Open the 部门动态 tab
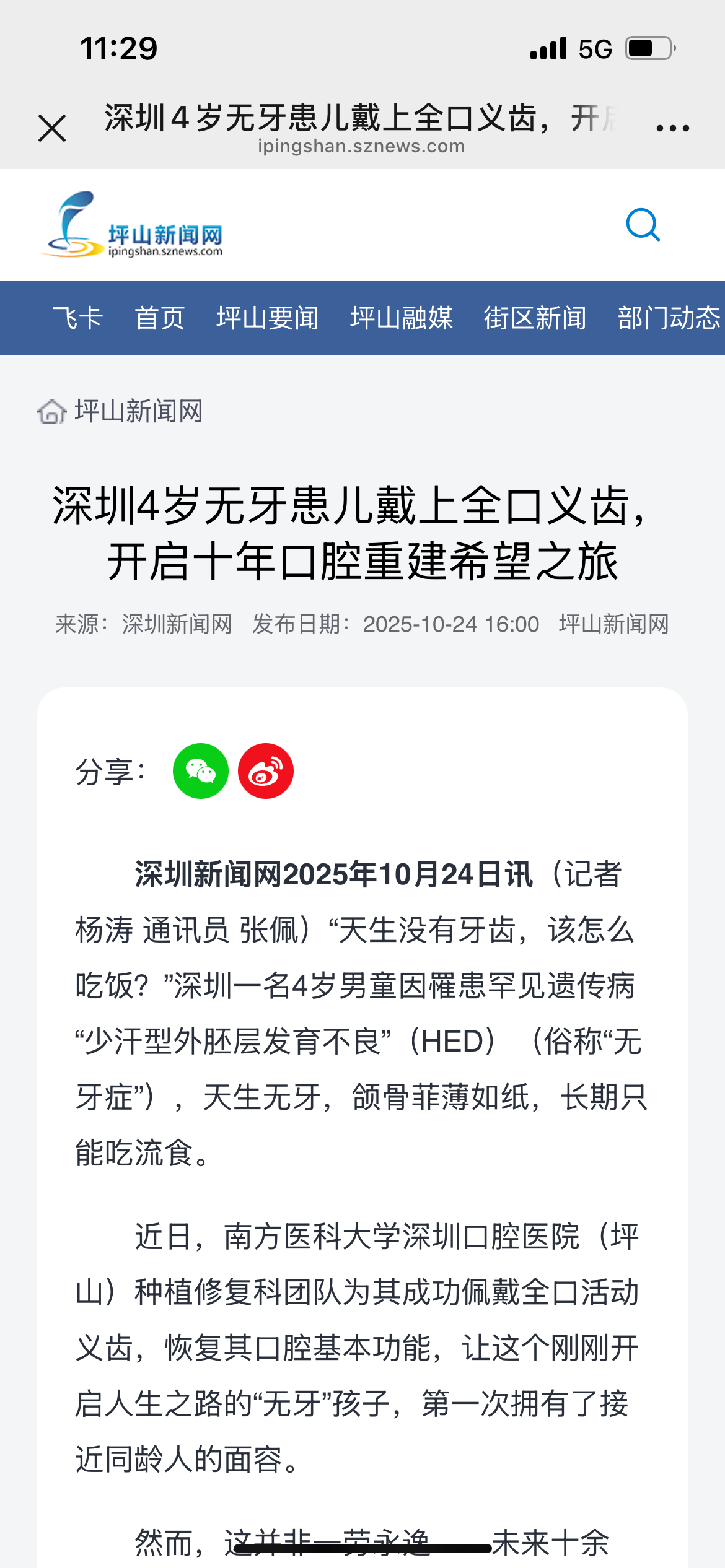 669,318
